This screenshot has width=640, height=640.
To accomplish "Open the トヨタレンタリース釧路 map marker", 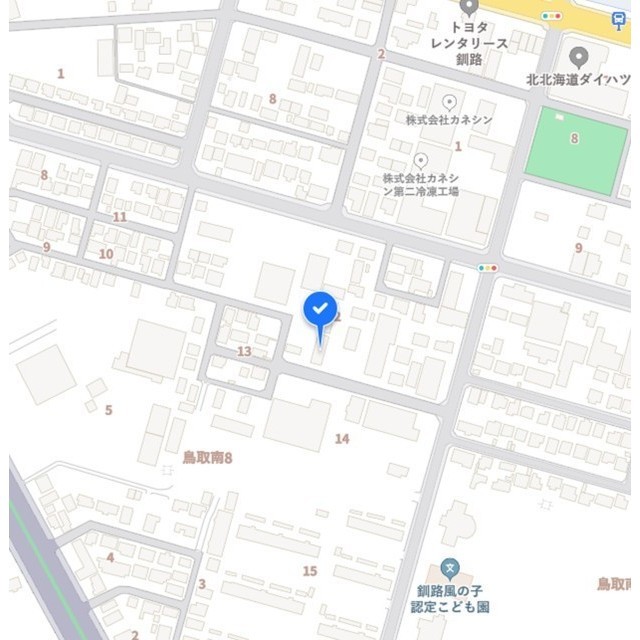I will (x=469, y=10).
